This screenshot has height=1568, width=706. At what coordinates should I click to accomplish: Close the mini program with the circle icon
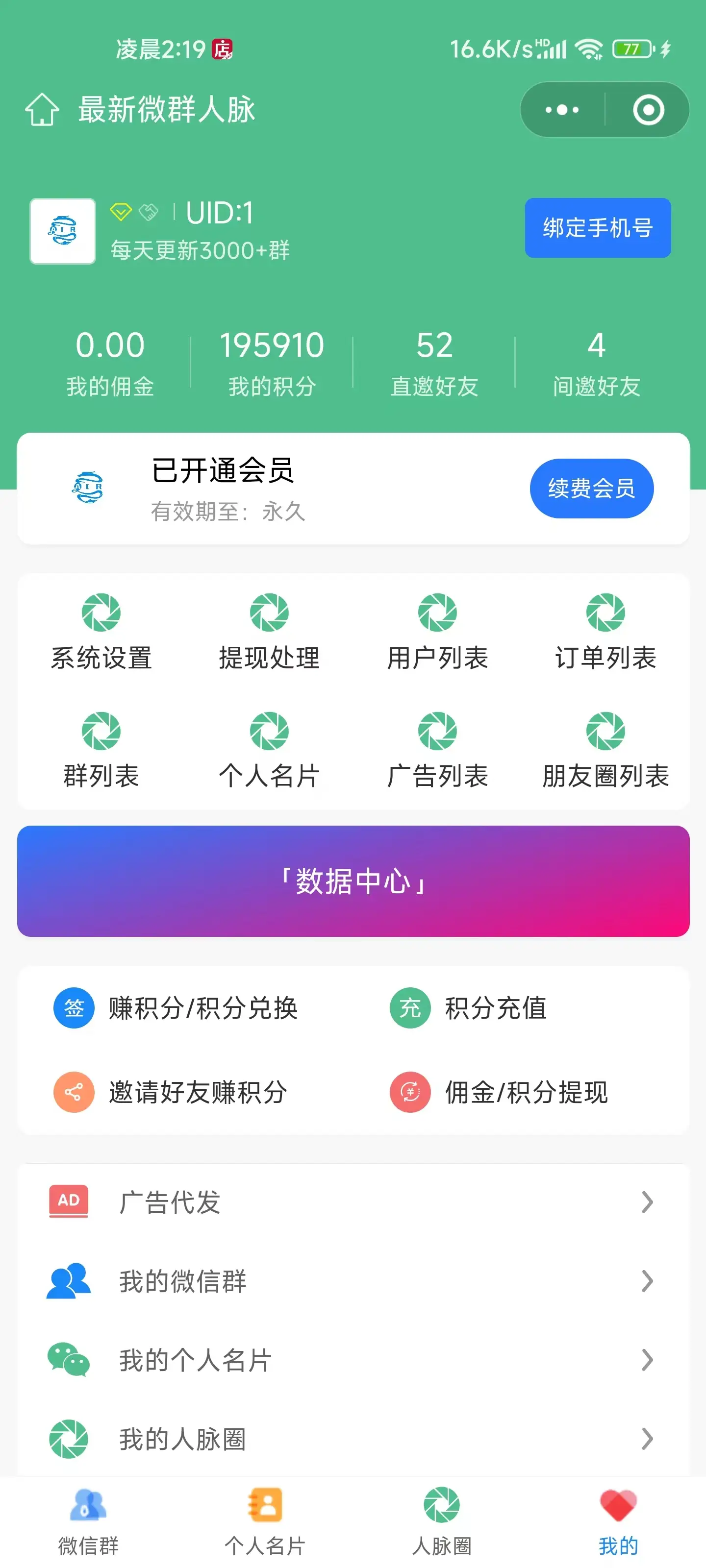(x=648, y=110)
